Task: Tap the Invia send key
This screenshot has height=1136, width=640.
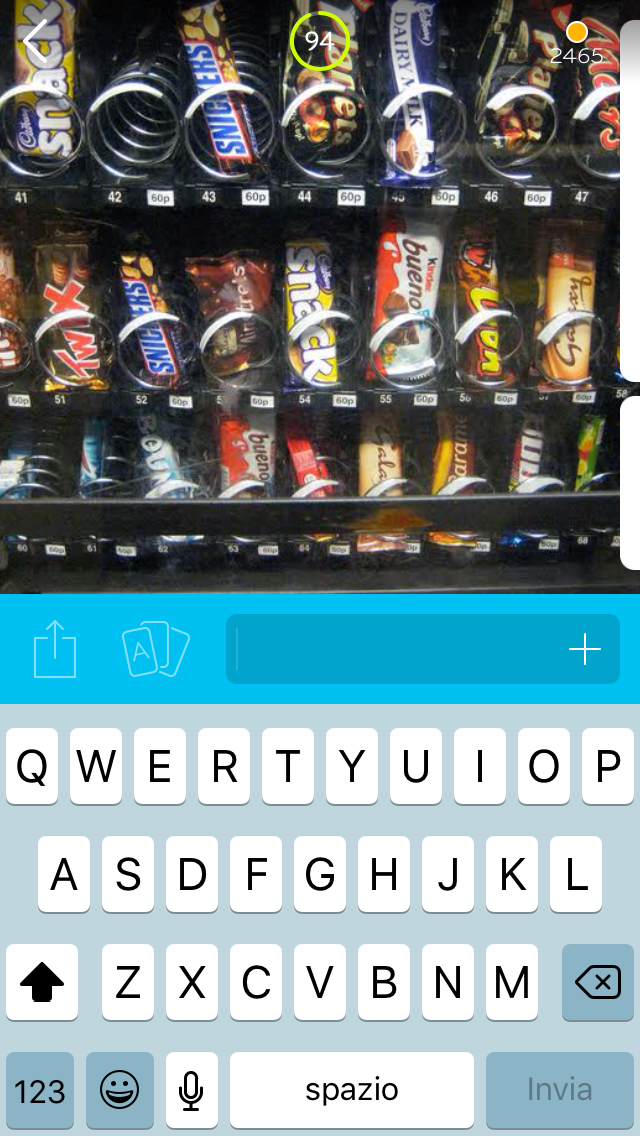Action: pyautogui.click(x=560, y=1090)
